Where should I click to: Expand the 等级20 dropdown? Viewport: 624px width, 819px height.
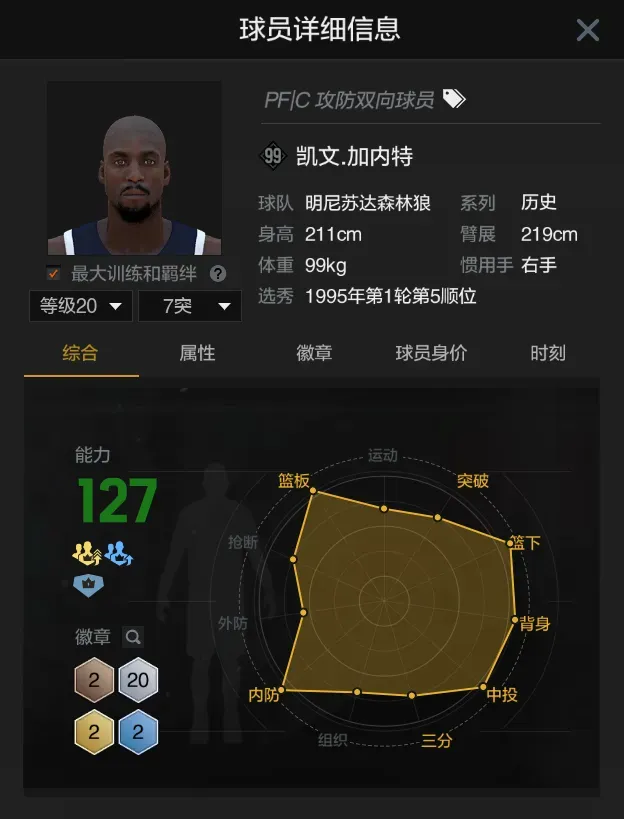point(81,306)
